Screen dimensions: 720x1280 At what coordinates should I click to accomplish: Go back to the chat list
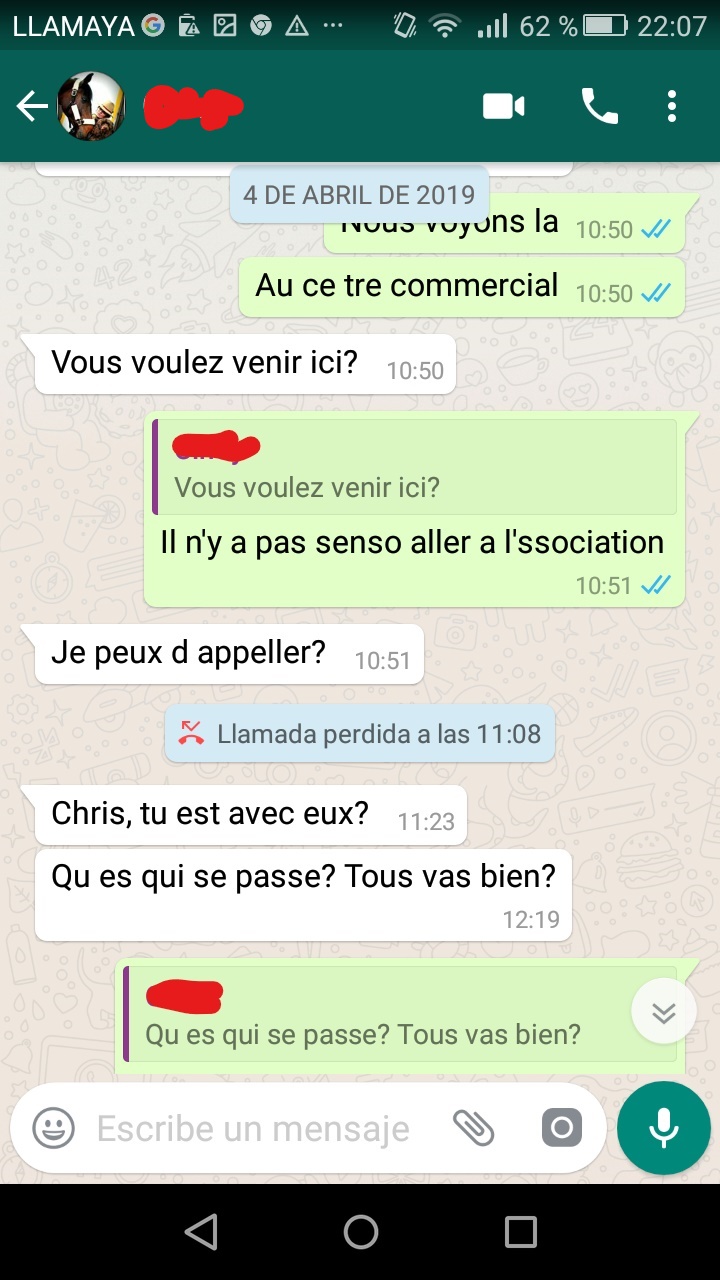point(32,106)
